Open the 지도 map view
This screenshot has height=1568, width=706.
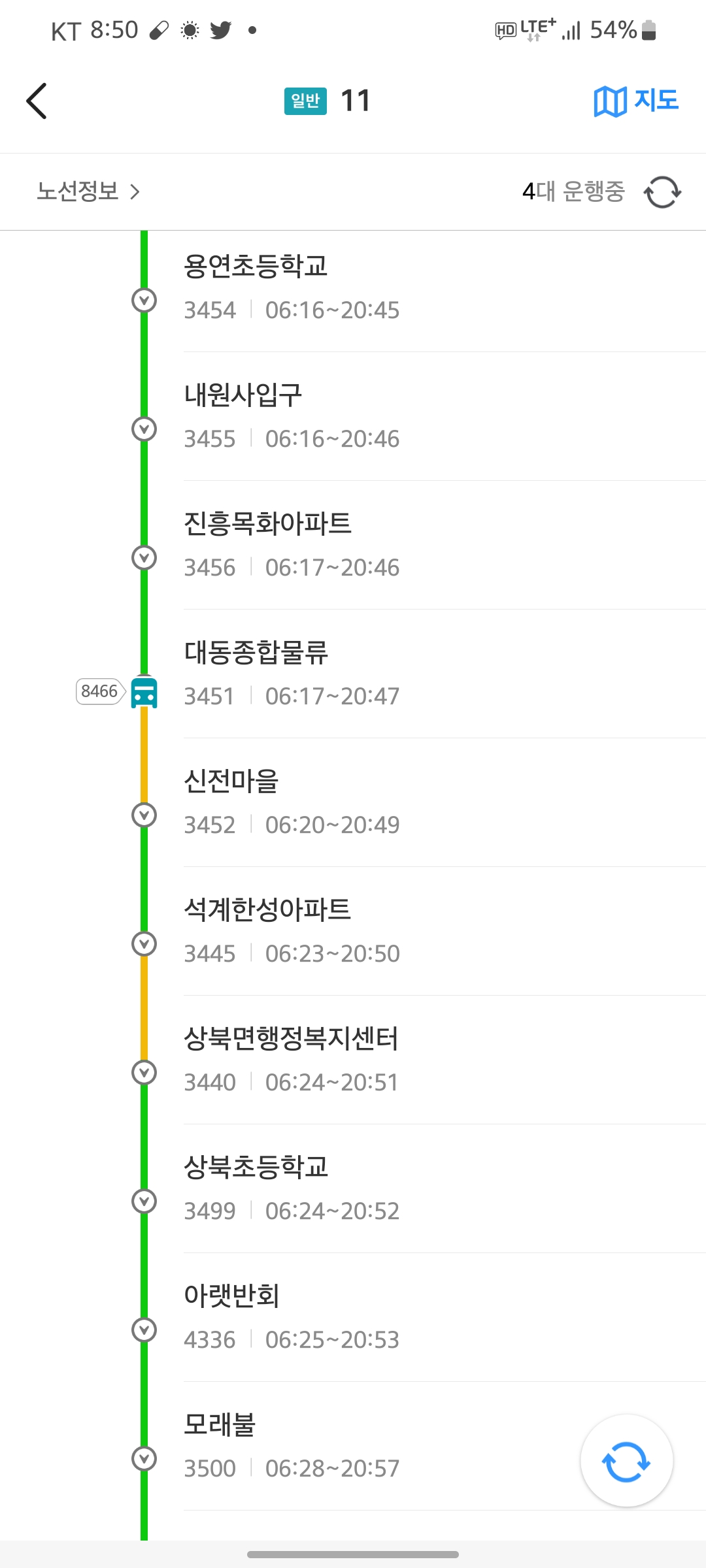tap(635, 101)
